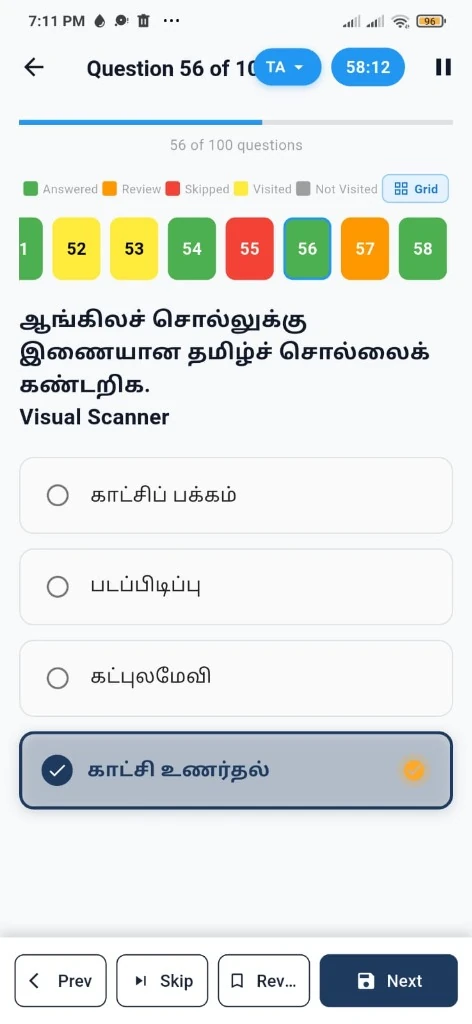Select the option படப்பிடிப்பு
This screenshot has width=472, height=1024.
(236, 587)
